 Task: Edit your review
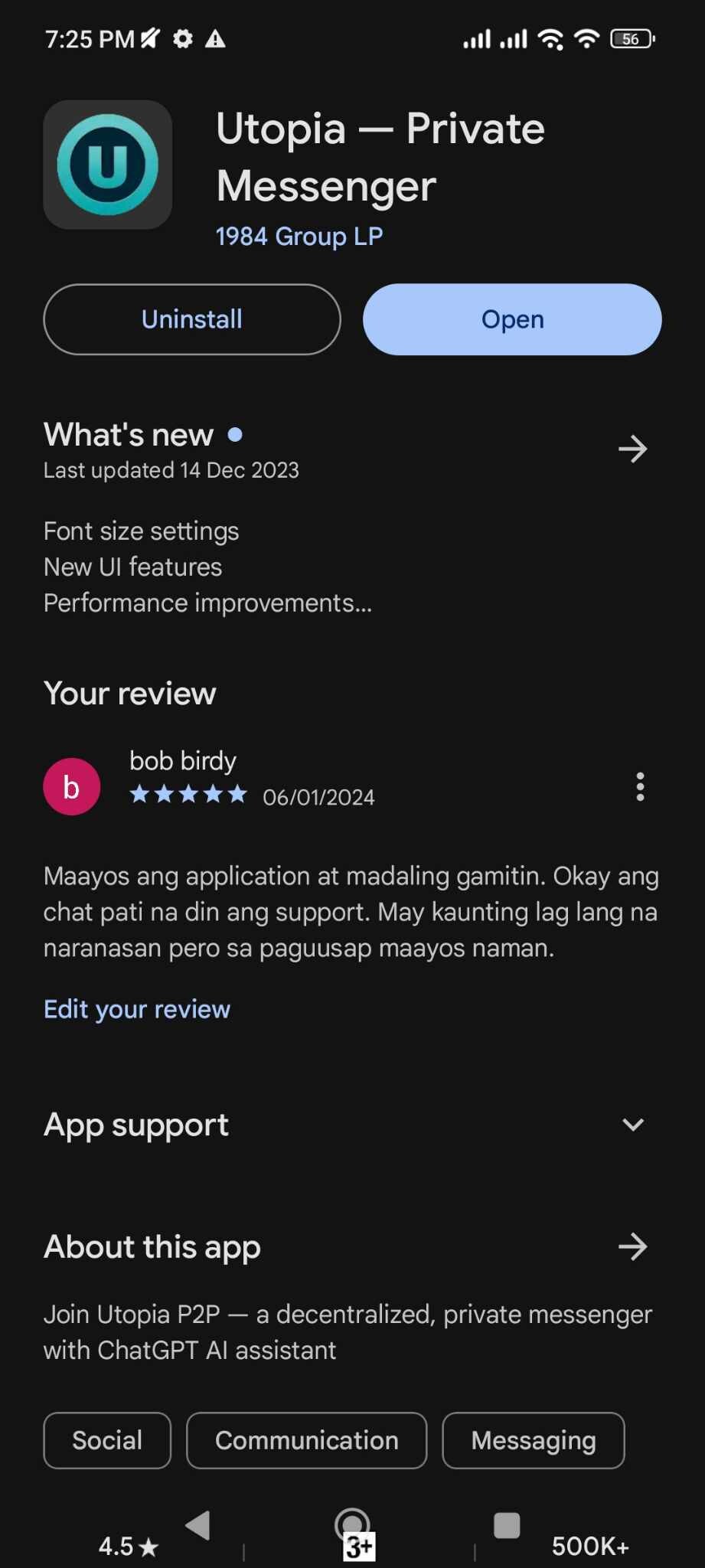(137, 1009)
